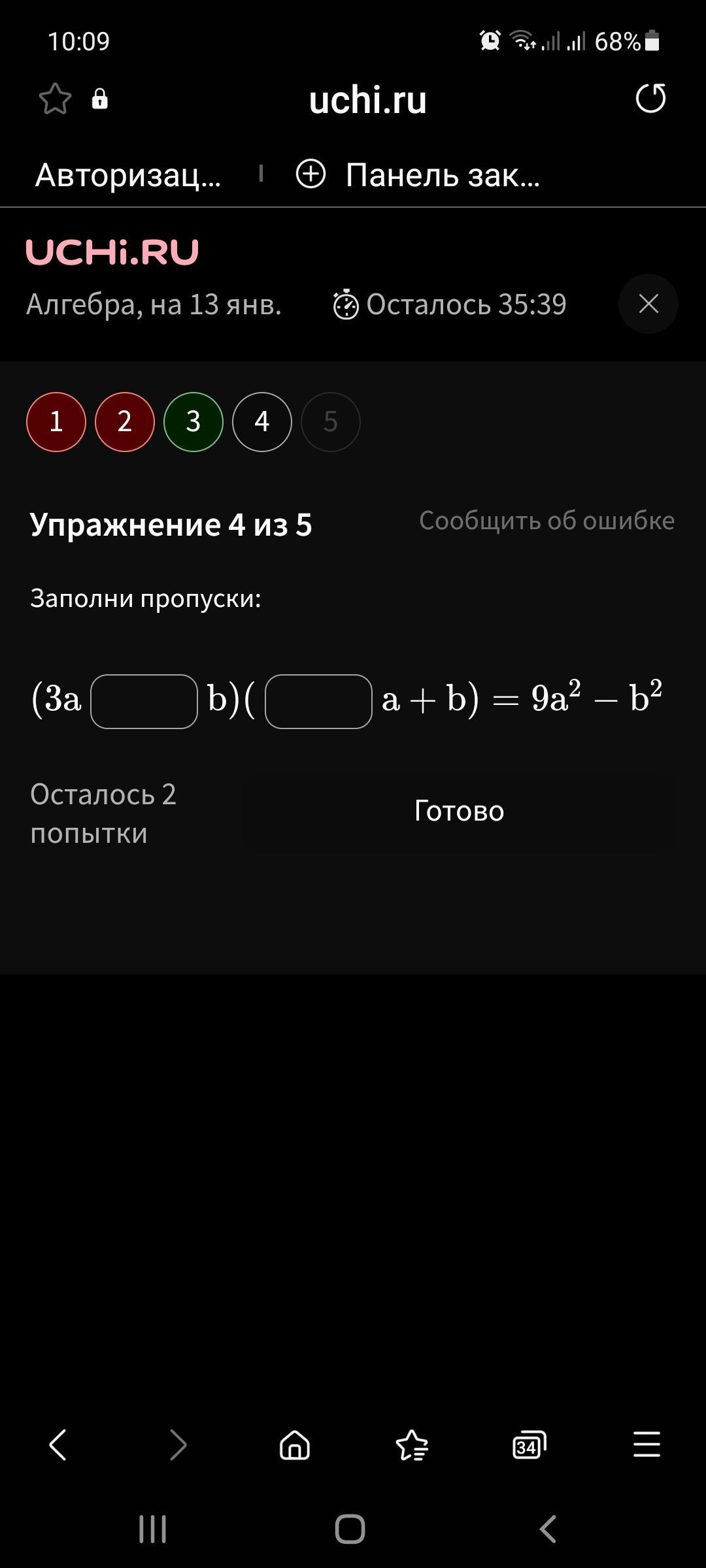Screen dimensions: 706x1568
Task: Bookmark this page with the star icon
Action: click(55, 99)
